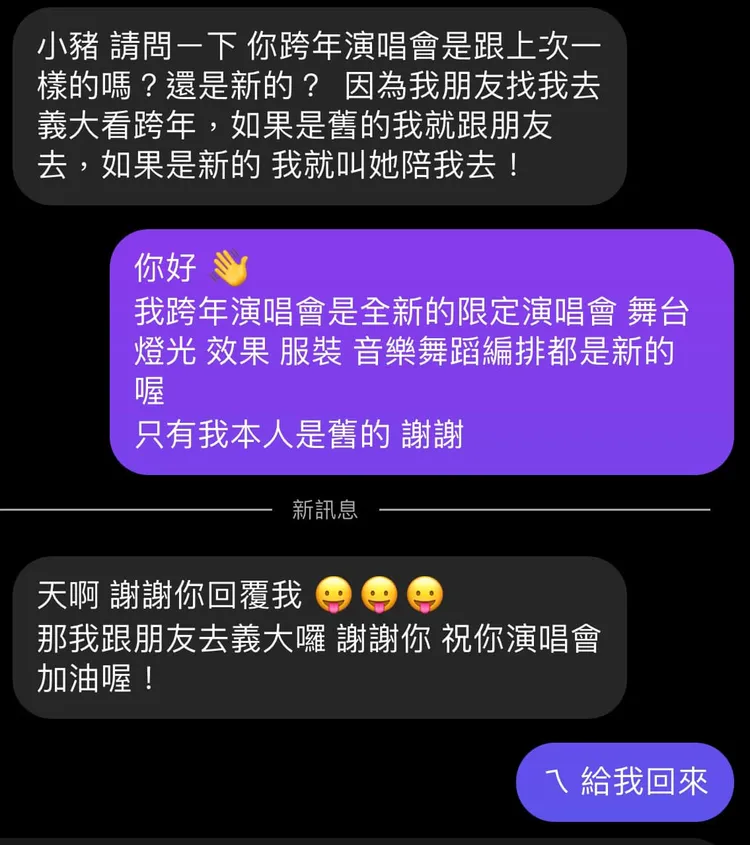This screenshot has height=845, width=750.
Task: Click the purple ㄟ 給我回來 bubble
Action: (624, 784)
